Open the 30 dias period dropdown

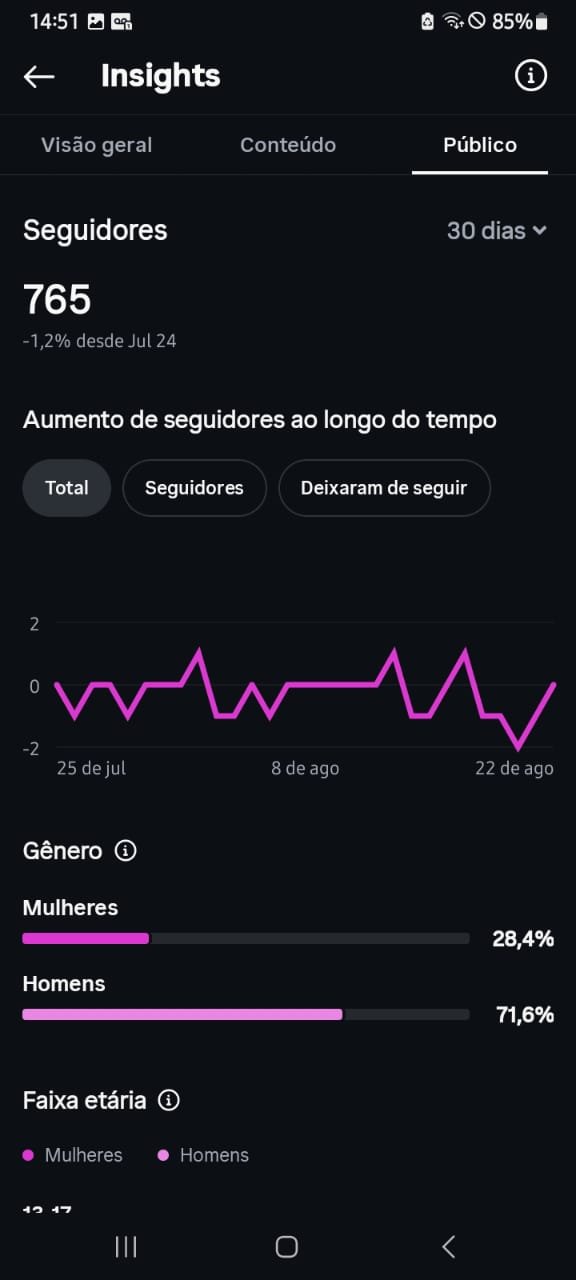[x=497, y=230]
